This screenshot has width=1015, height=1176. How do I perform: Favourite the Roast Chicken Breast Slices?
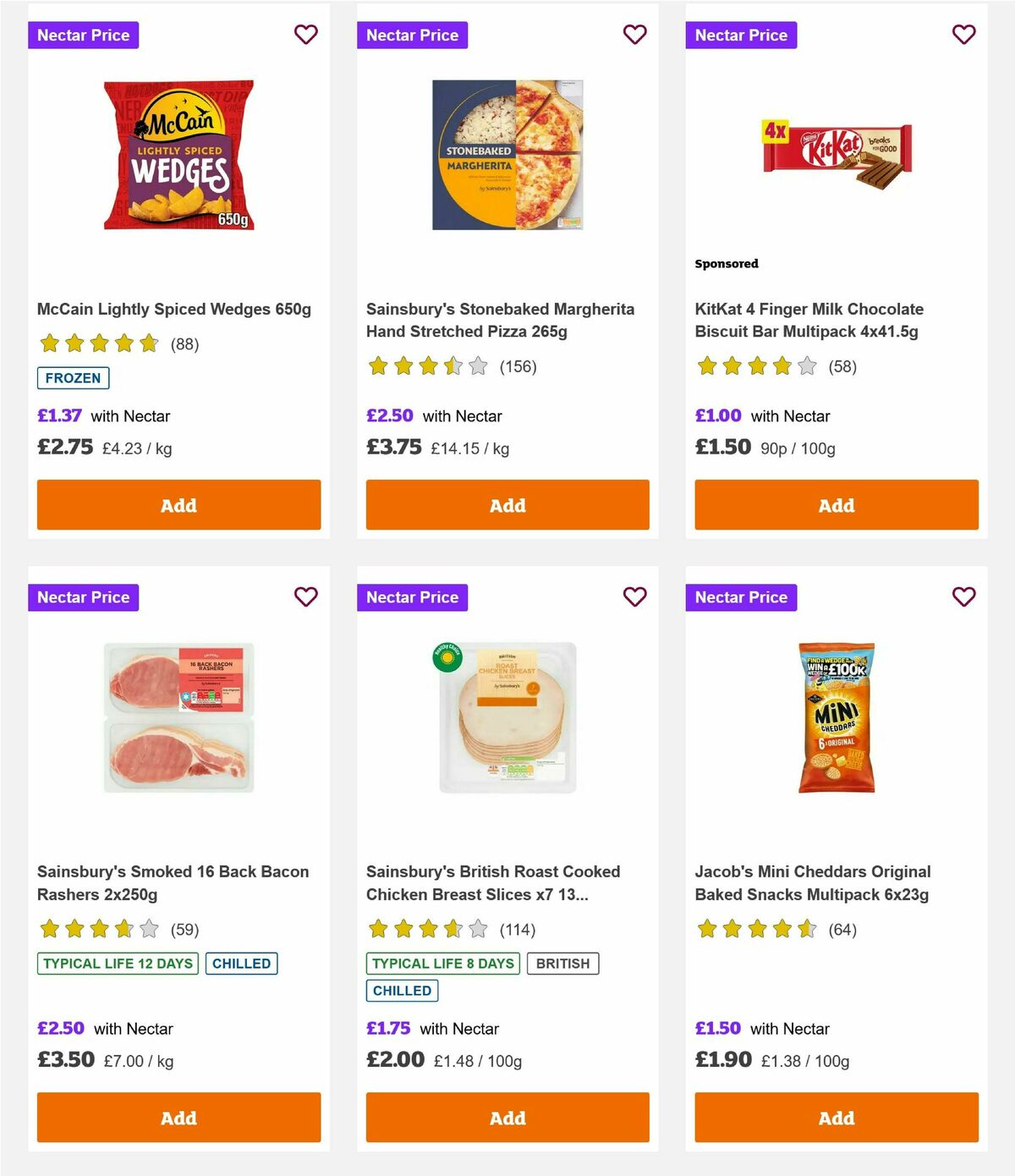(x=634, y=596)
